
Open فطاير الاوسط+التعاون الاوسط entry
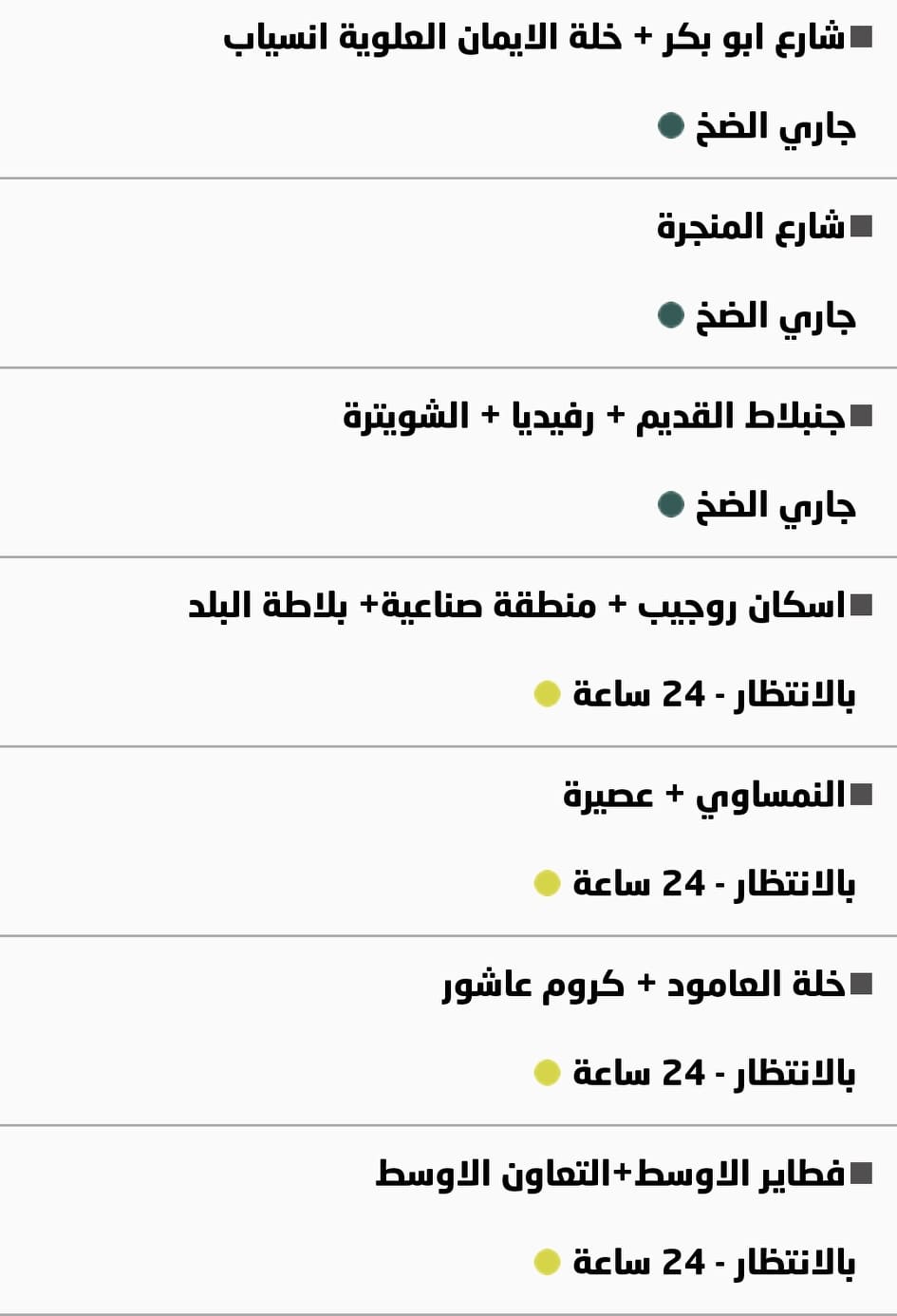pos(610,1174)
